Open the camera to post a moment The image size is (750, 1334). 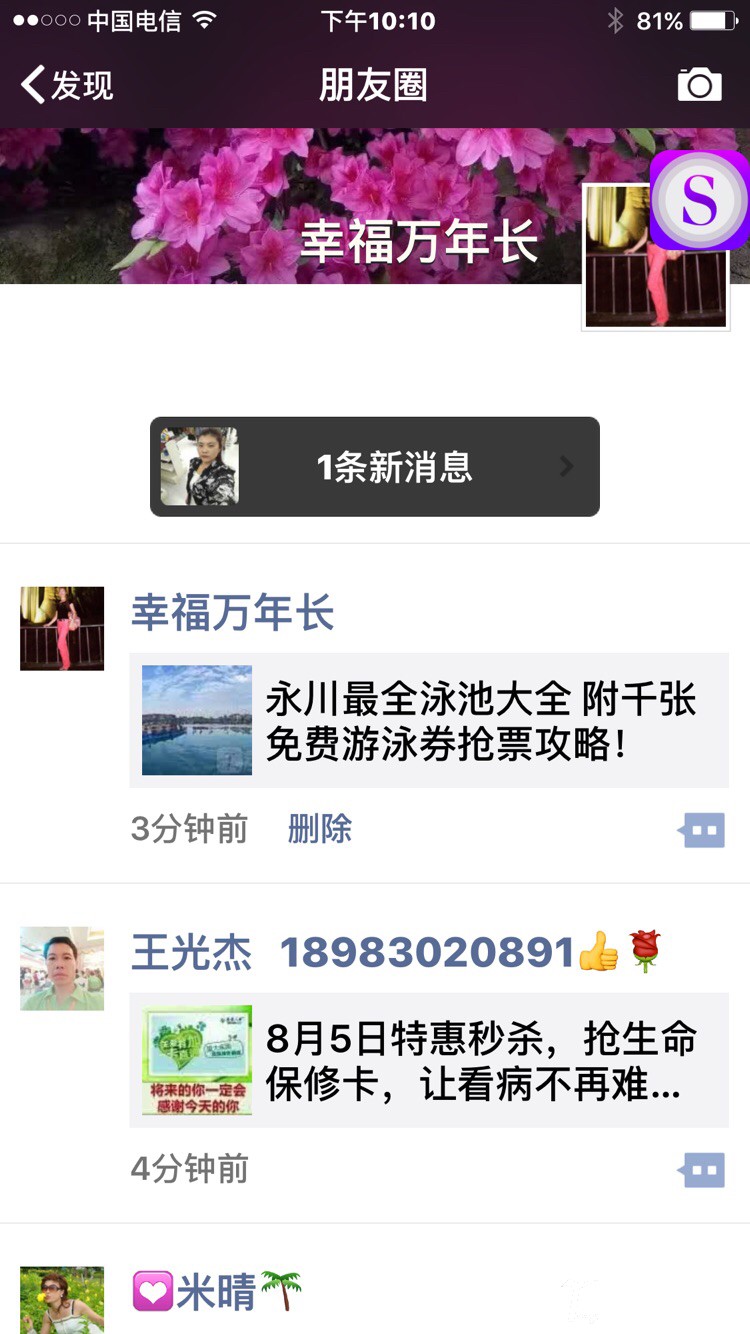[x=699, y=85]
